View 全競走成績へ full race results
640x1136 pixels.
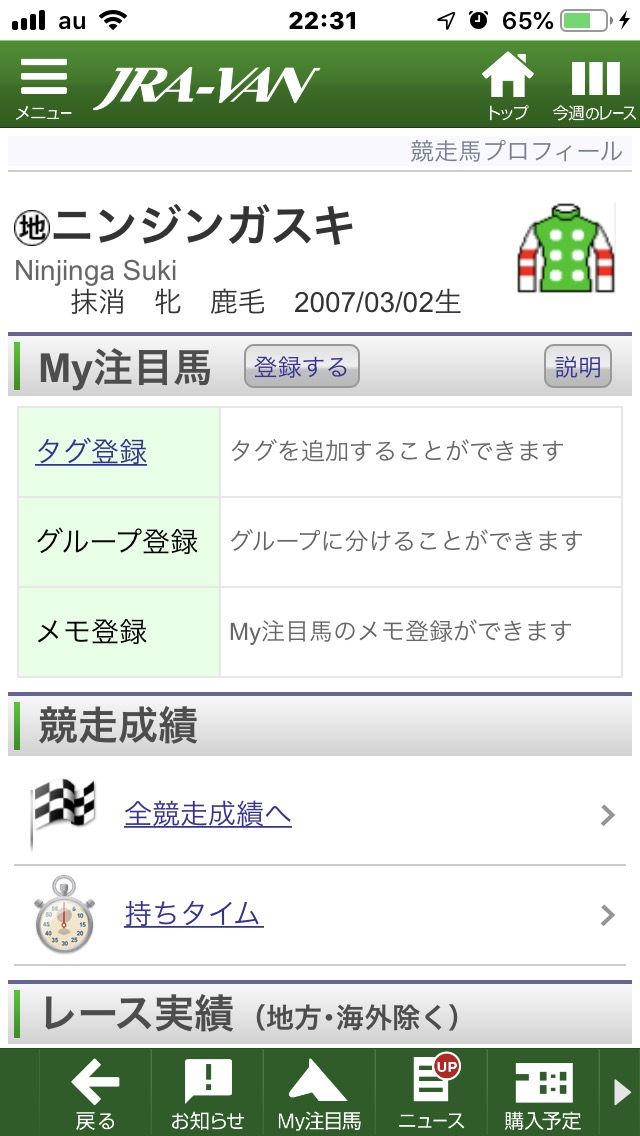pos(208,815)
